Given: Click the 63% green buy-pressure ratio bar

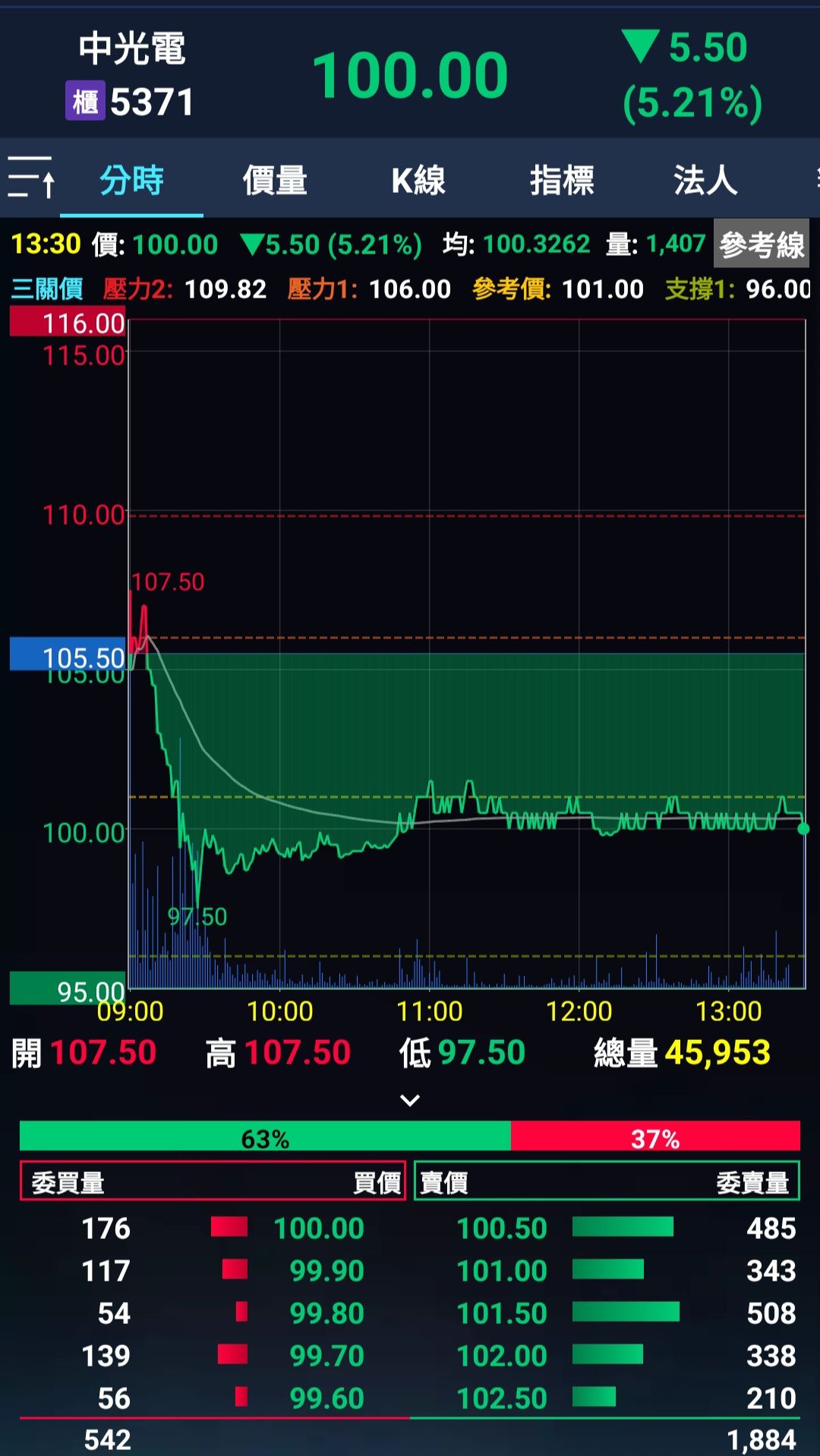Looking at the screenshot, I should (x=266, y=1138).
